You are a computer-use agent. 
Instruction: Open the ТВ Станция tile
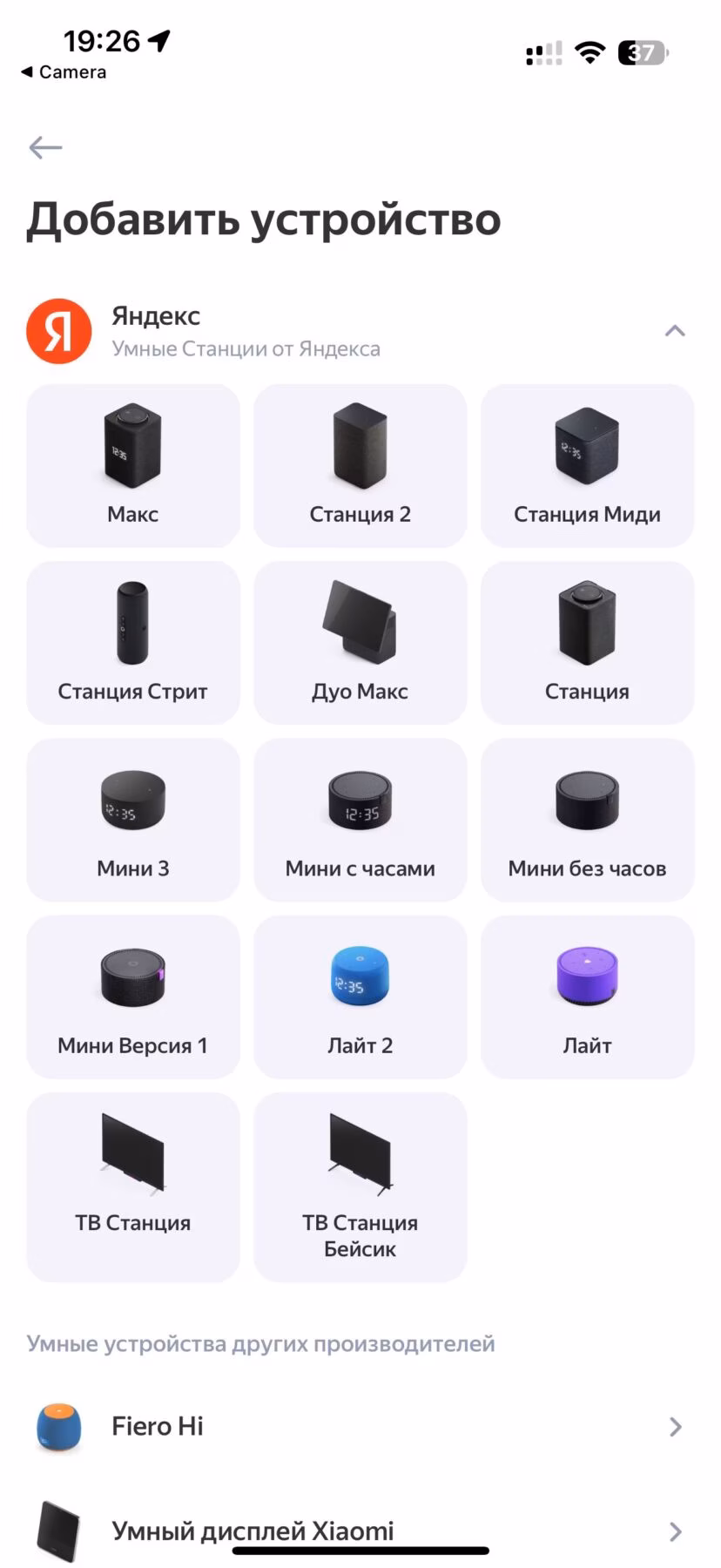pyautogui.click(x=133, y=1186)
